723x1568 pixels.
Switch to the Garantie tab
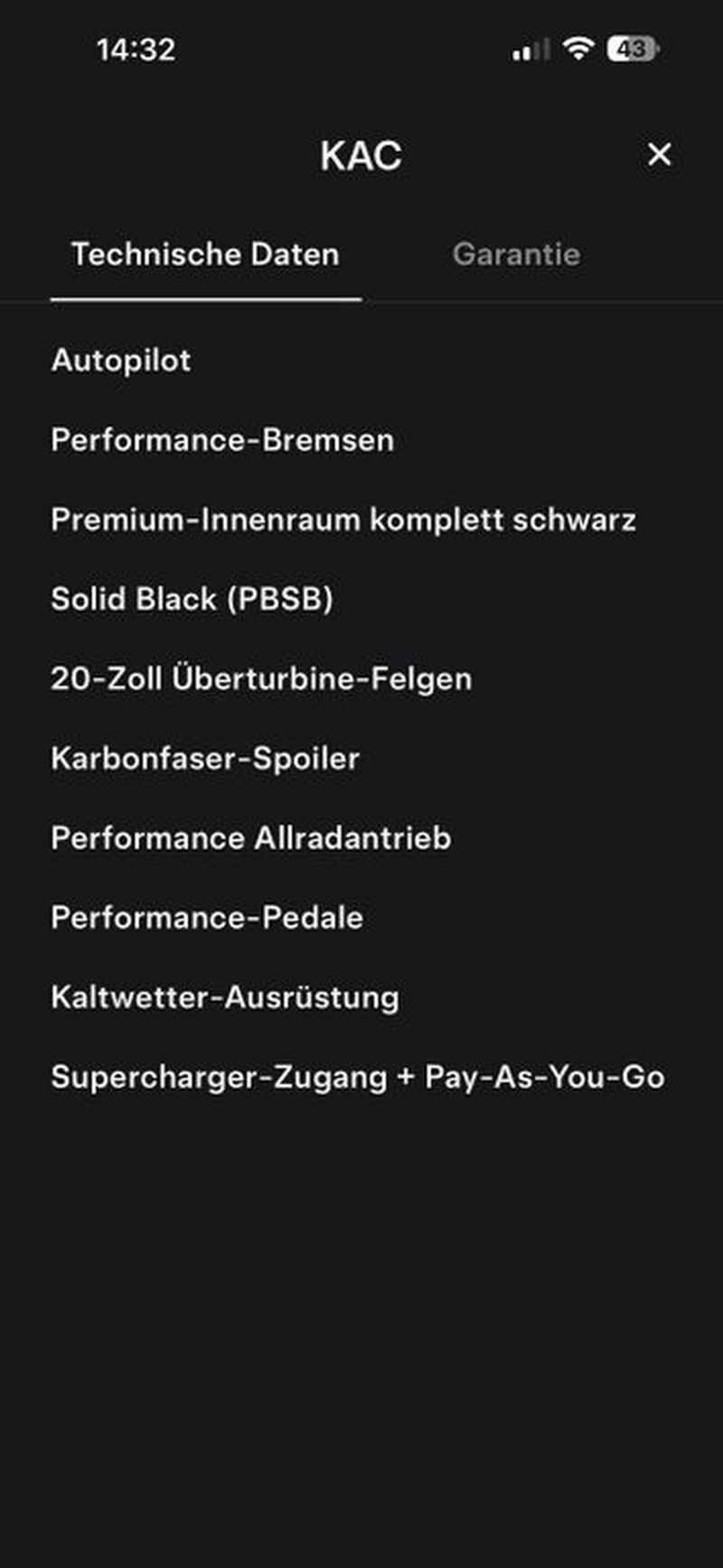(516, 254)
